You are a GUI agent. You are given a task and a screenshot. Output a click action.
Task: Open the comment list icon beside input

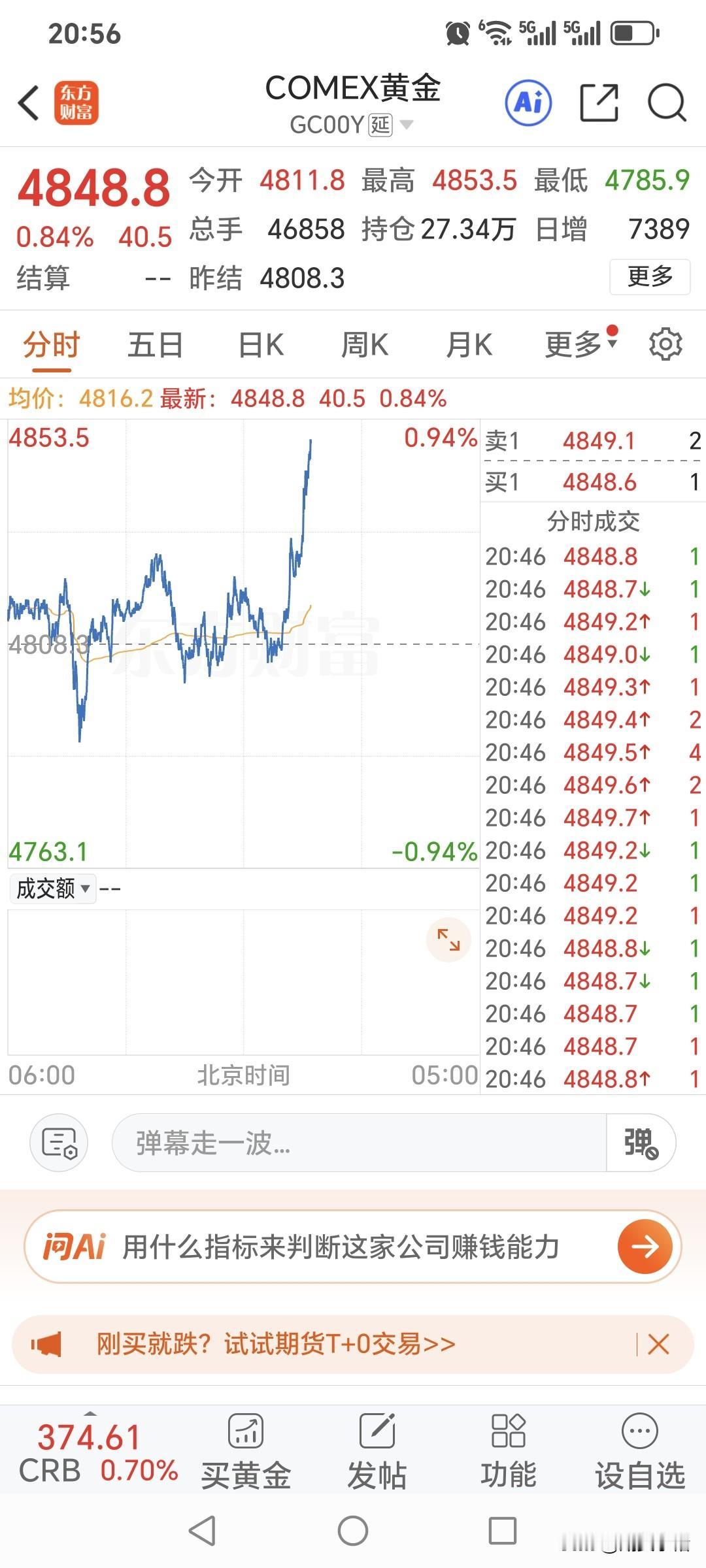pos(58,1142)
